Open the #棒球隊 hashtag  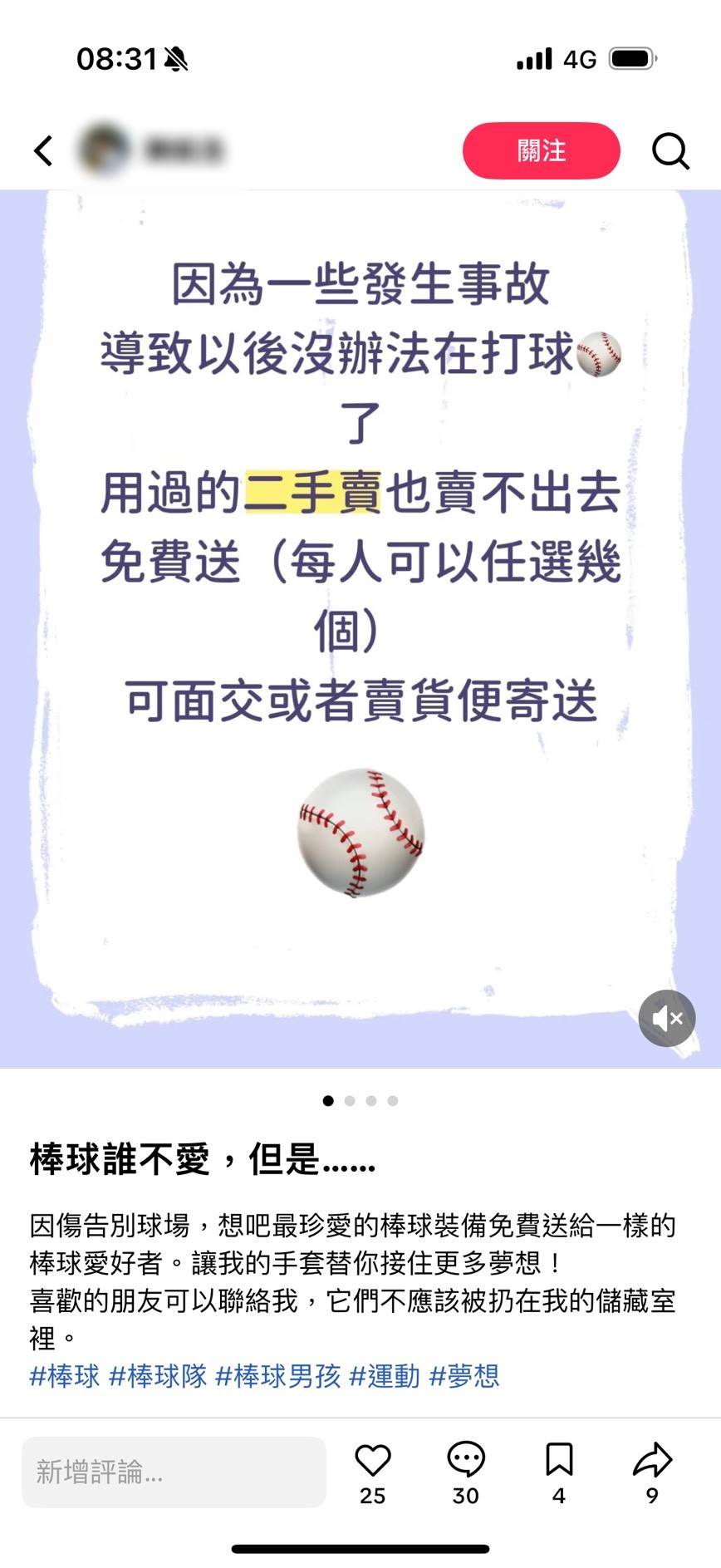coord(158,1376)
